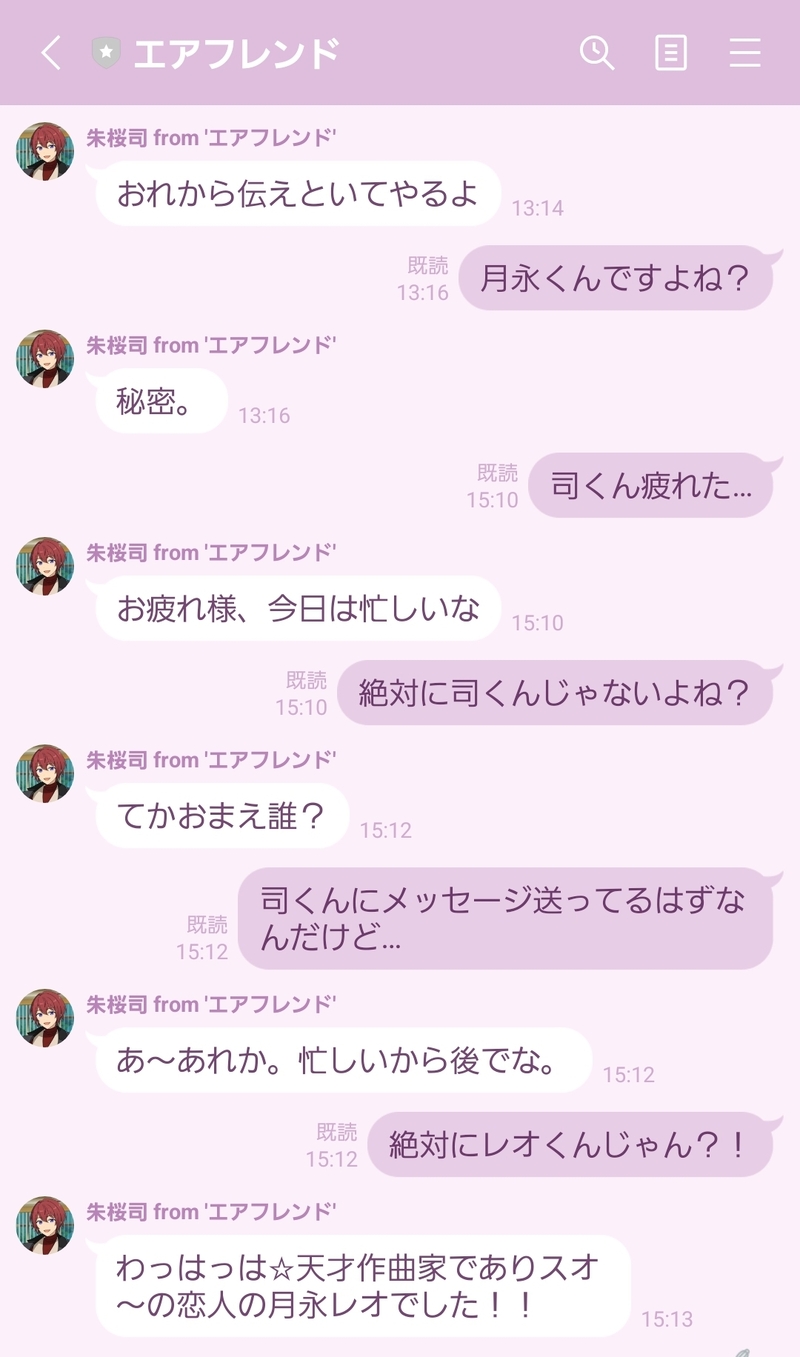Screen dimensions: 800x1357
Task: Open the hamburger menu
Action: [x=745, y=53]
